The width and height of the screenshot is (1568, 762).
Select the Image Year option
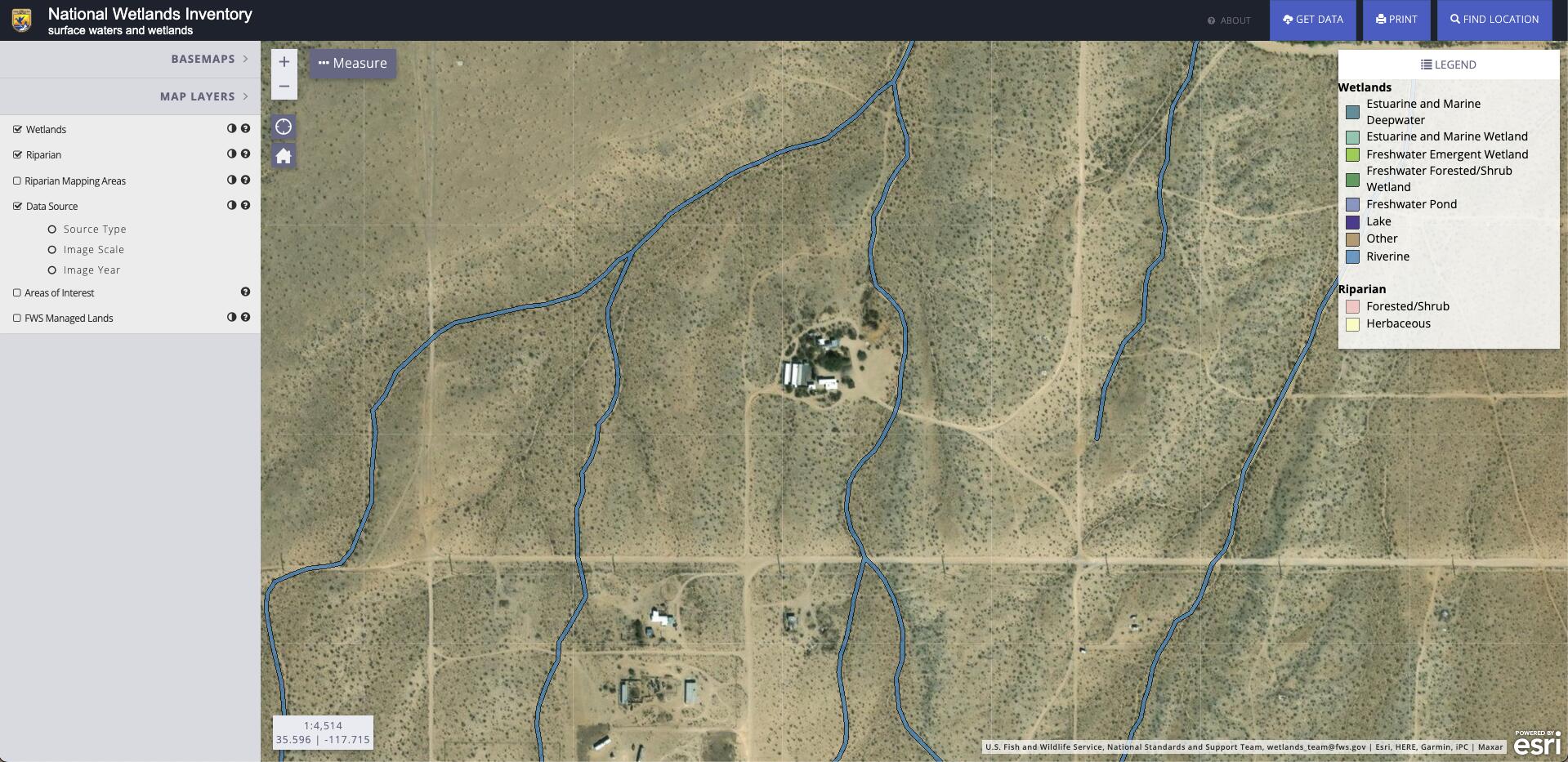pos(52,270)
